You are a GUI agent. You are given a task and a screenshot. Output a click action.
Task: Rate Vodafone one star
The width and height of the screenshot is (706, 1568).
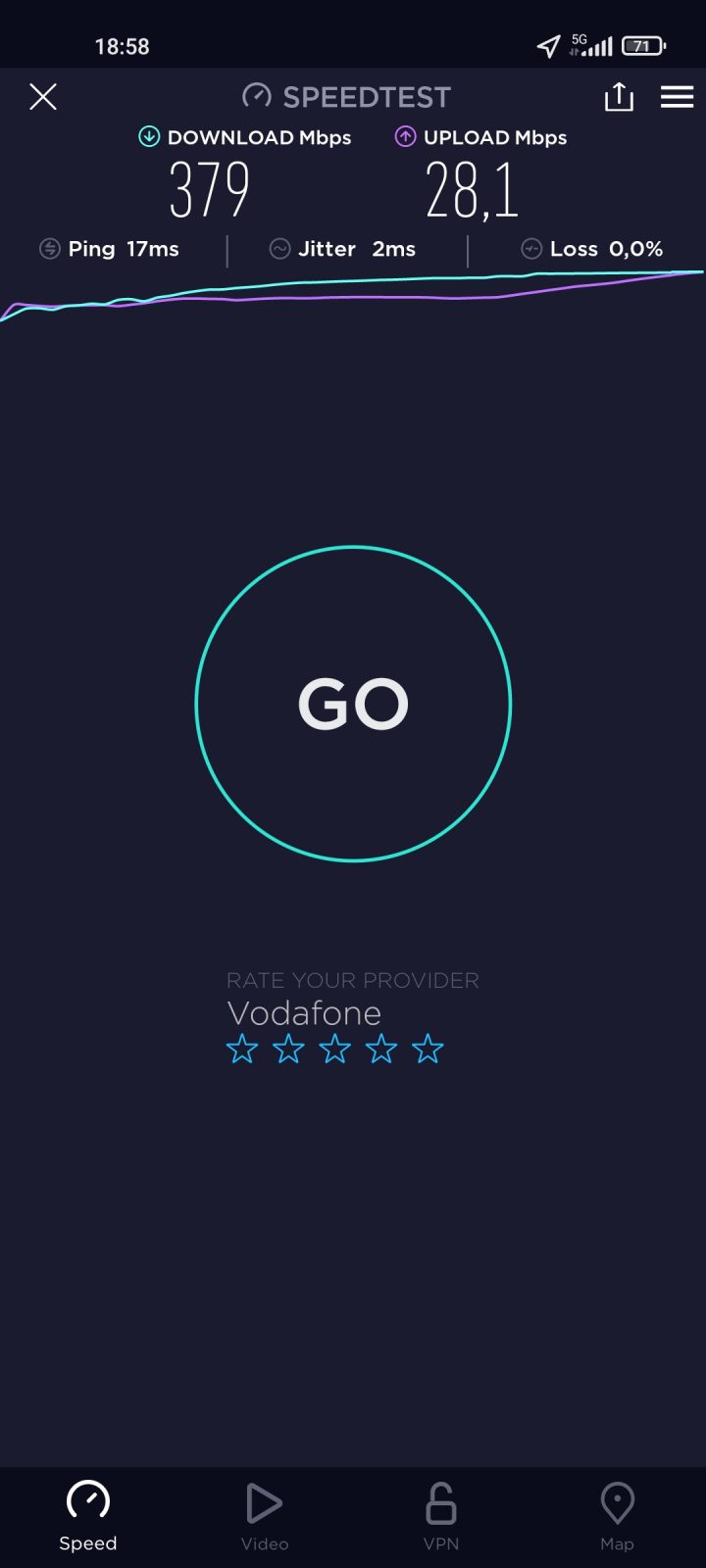[x=242, y=1050]
